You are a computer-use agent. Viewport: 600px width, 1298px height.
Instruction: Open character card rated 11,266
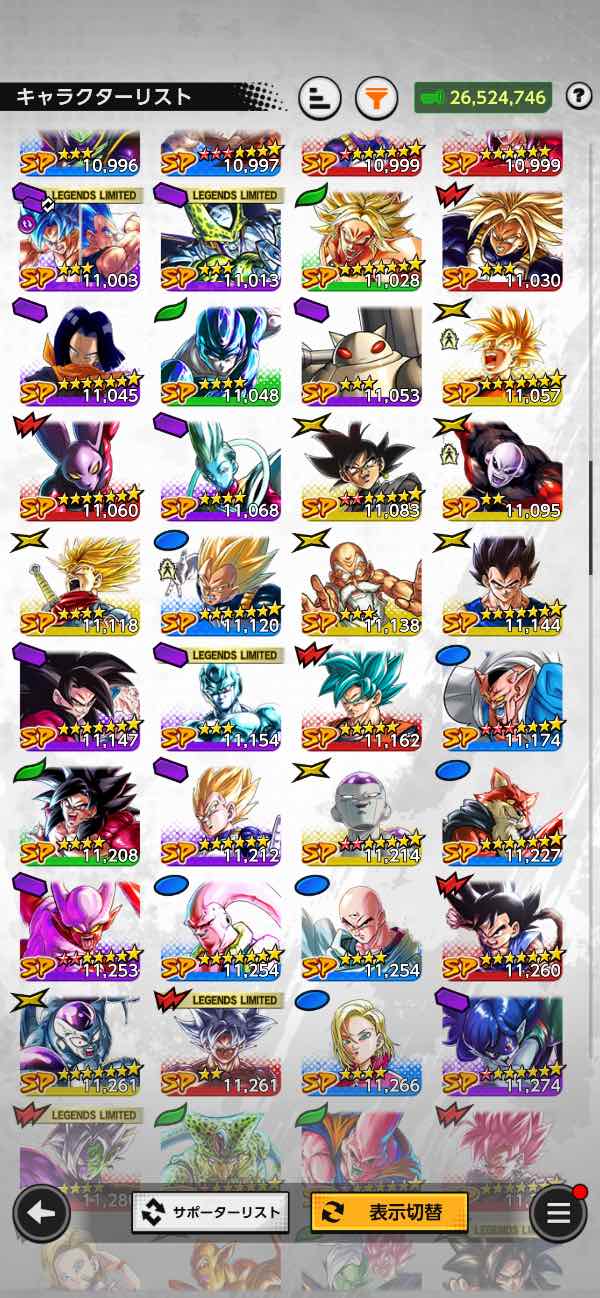[x=362, y=1045]
